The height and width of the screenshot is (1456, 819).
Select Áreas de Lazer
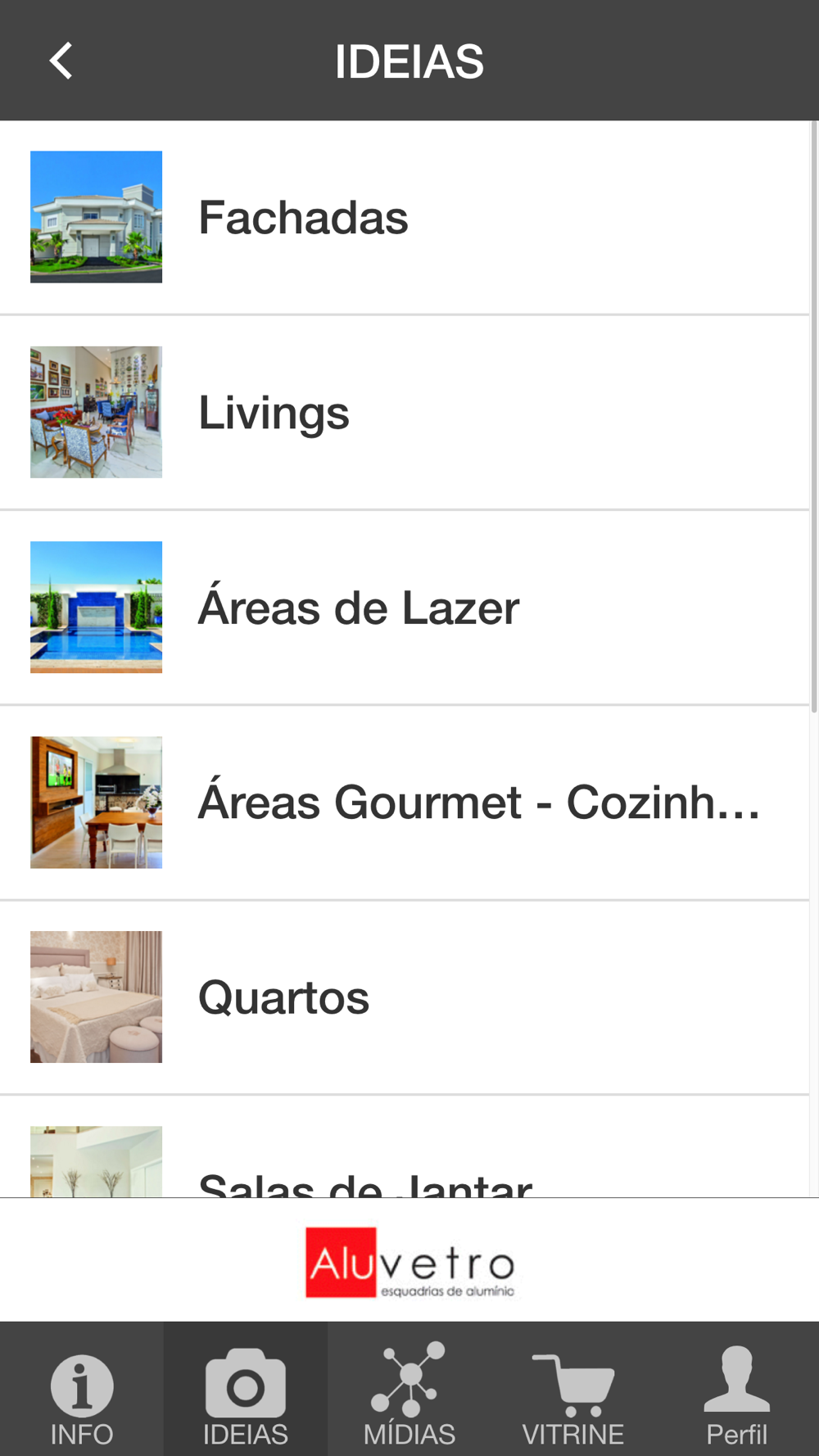(x=405, y=608)
